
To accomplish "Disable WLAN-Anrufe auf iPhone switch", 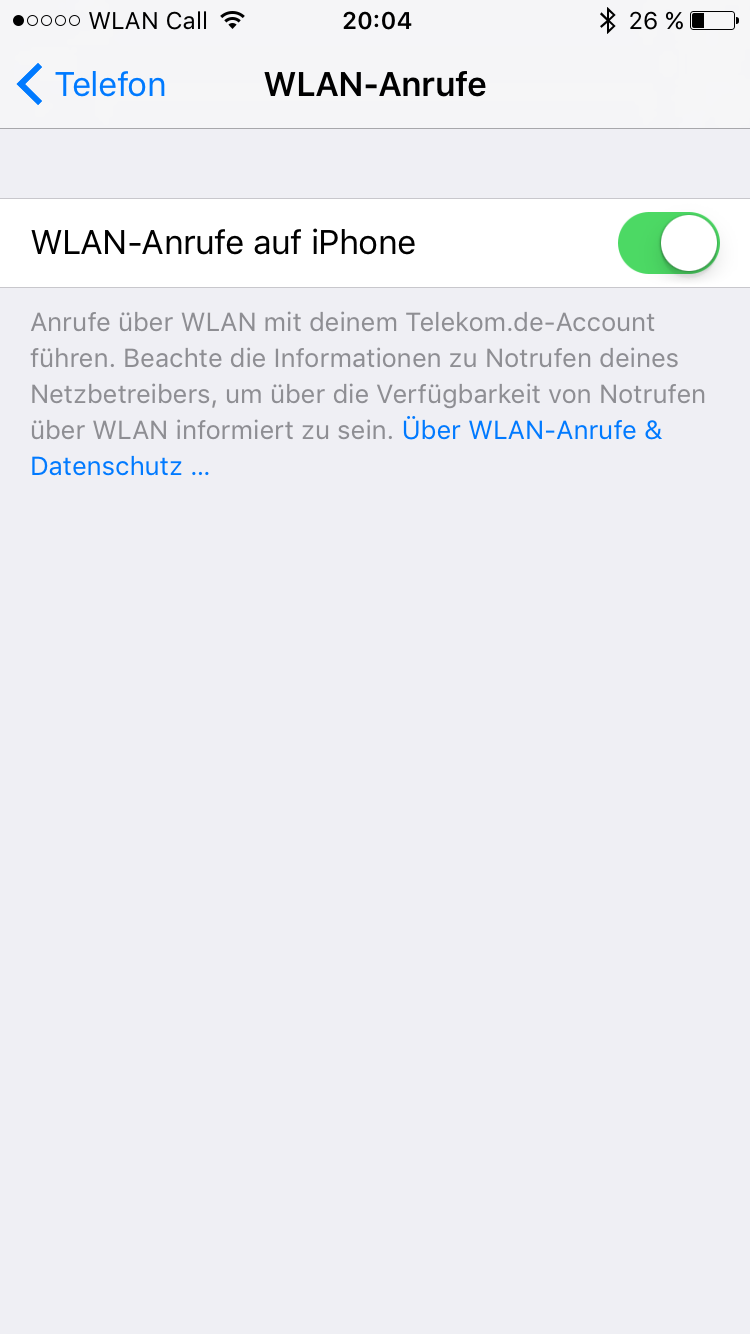I will tap(668, 243).
